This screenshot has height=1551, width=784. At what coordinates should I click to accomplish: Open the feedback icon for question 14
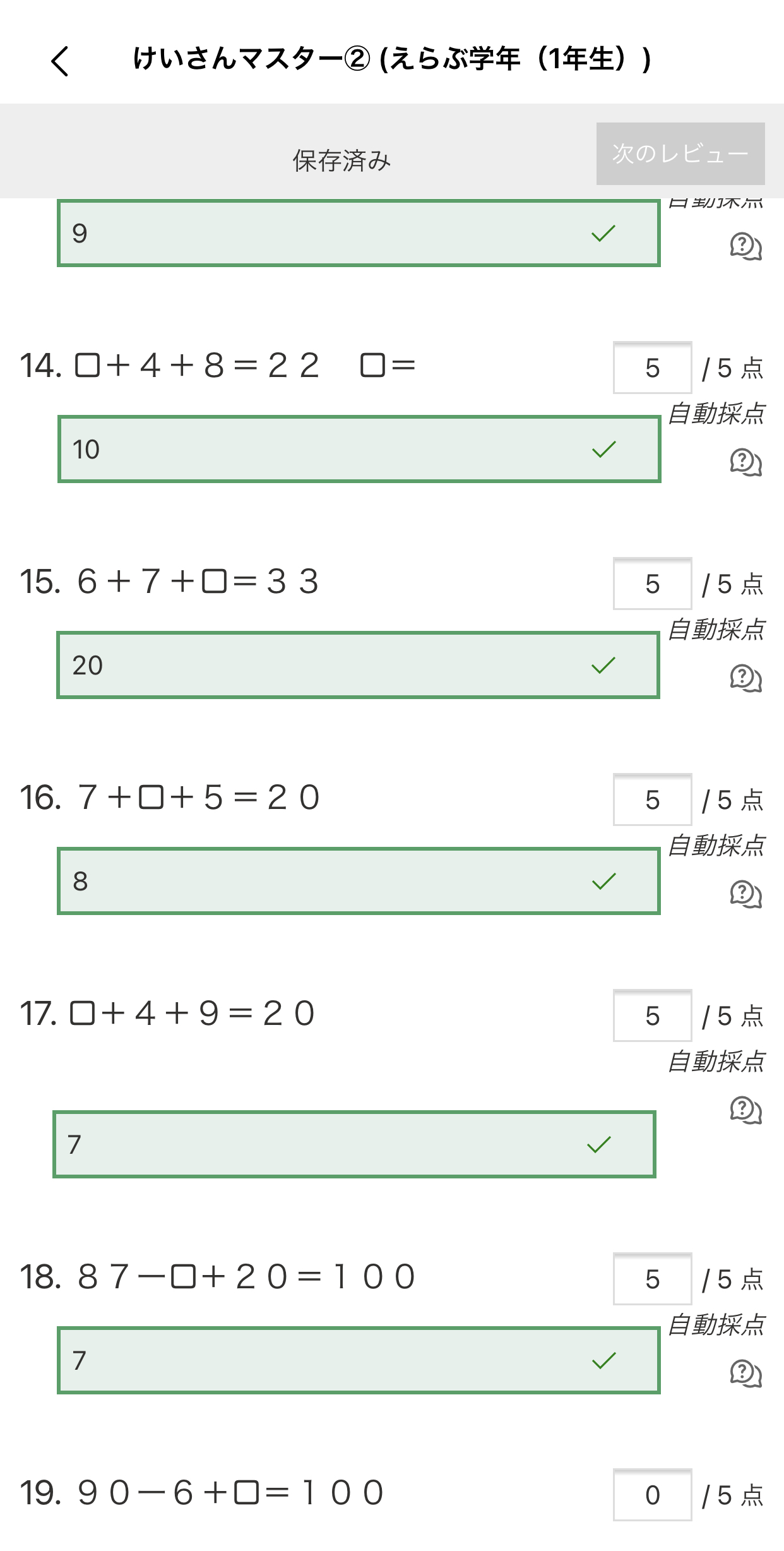click(745, 462)
